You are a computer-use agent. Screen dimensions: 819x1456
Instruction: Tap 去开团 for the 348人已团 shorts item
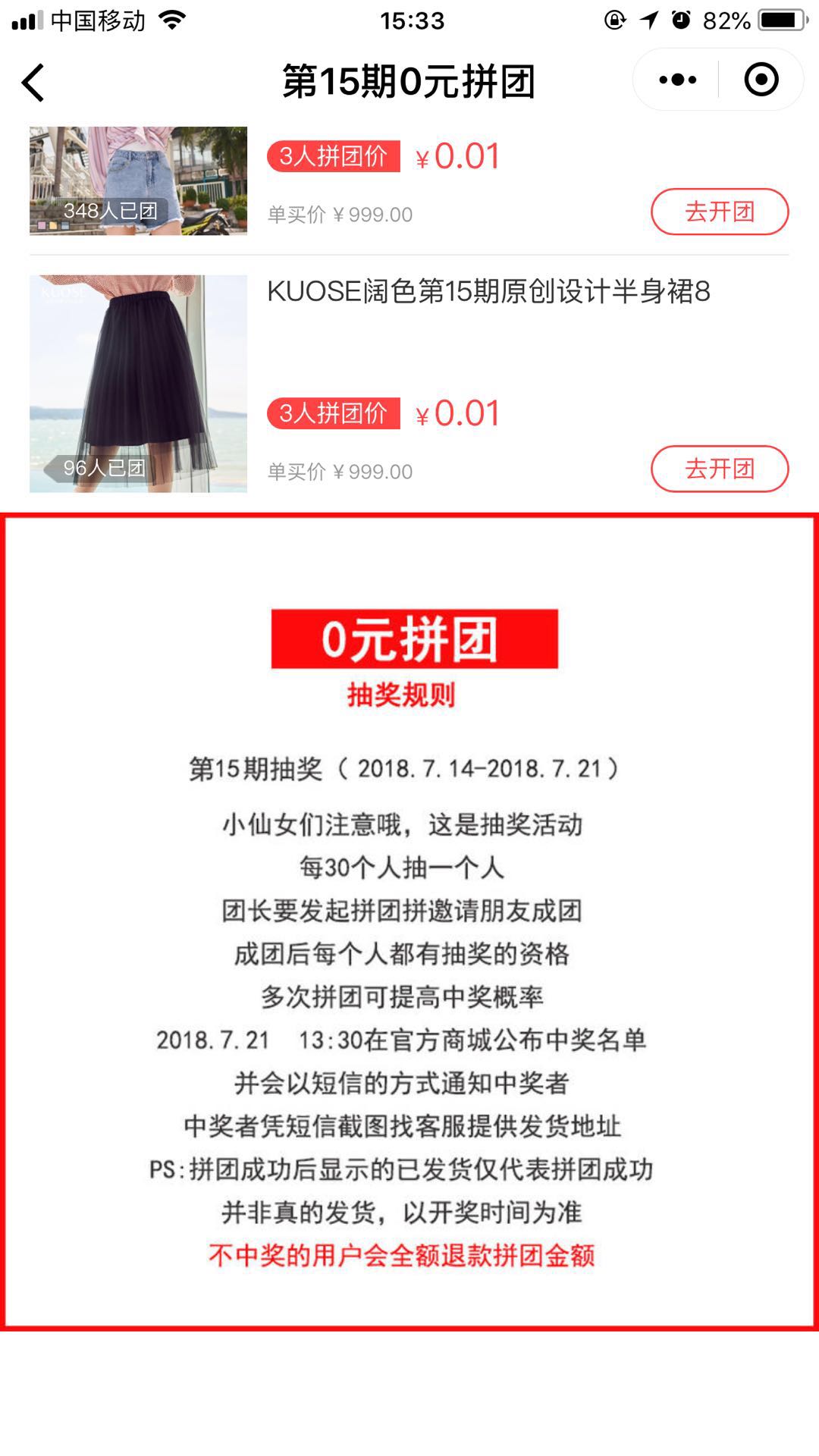[720, 212]
